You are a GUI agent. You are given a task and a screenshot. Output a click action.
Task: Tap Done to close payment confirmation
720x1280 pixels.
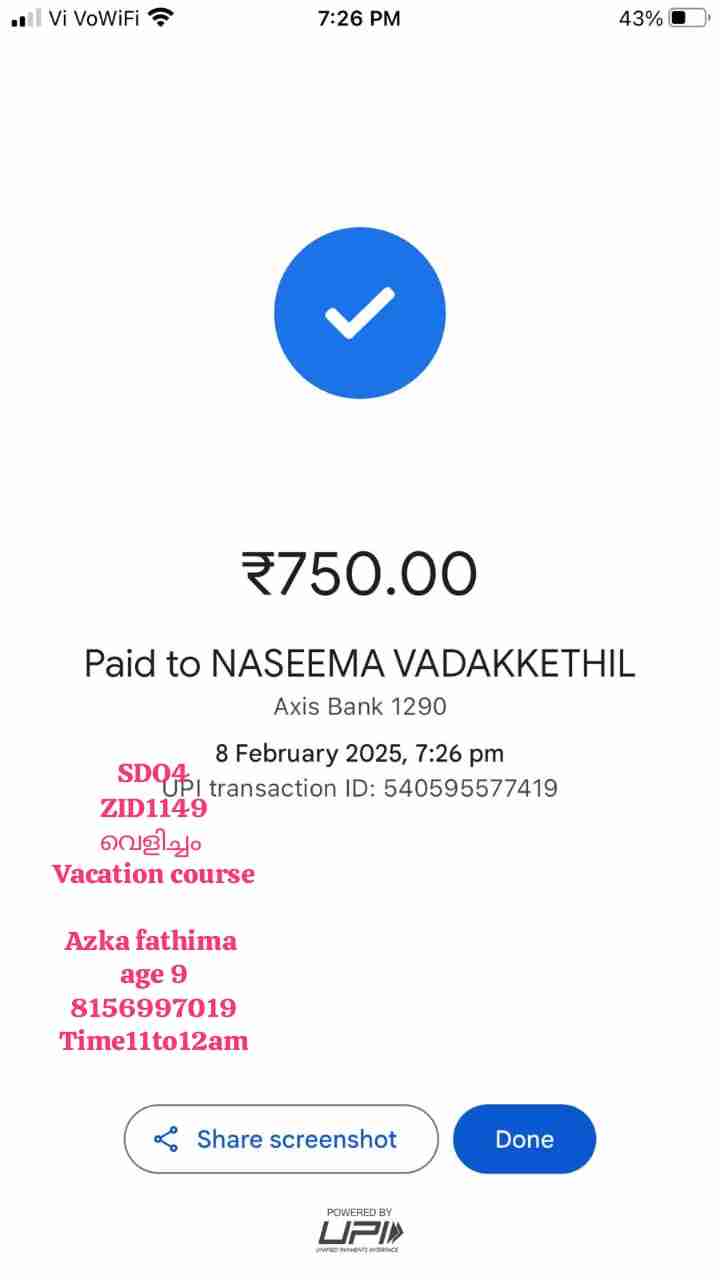click(524, 1138)
